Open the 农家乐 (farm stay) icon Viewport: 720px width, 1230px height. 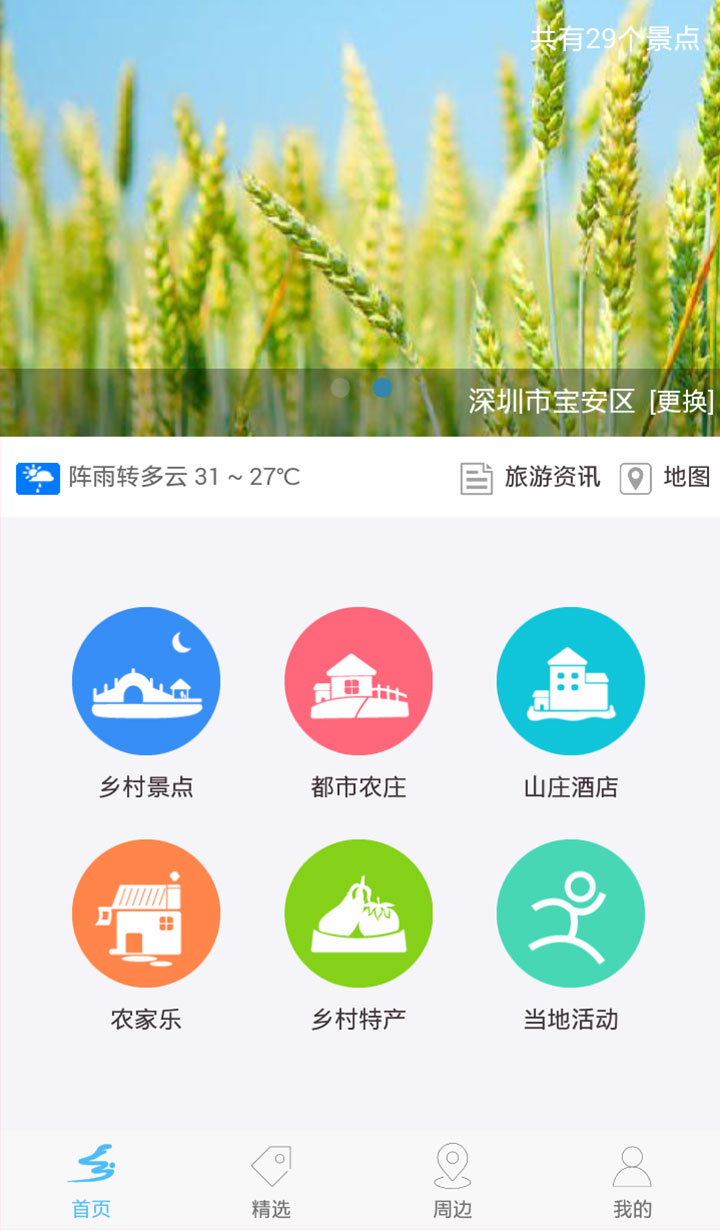(146, 913)
